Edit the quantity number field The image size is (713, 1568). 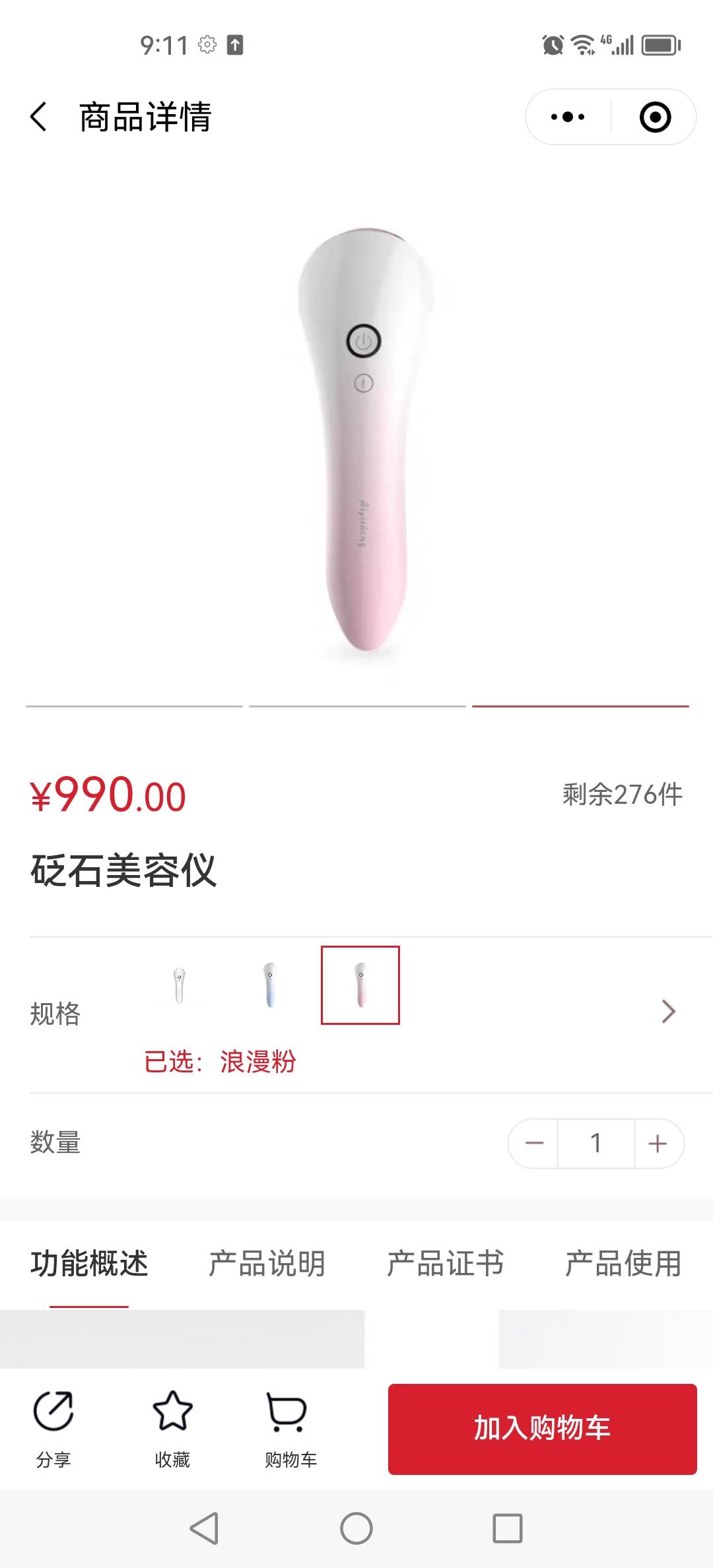coord(595,1144)
